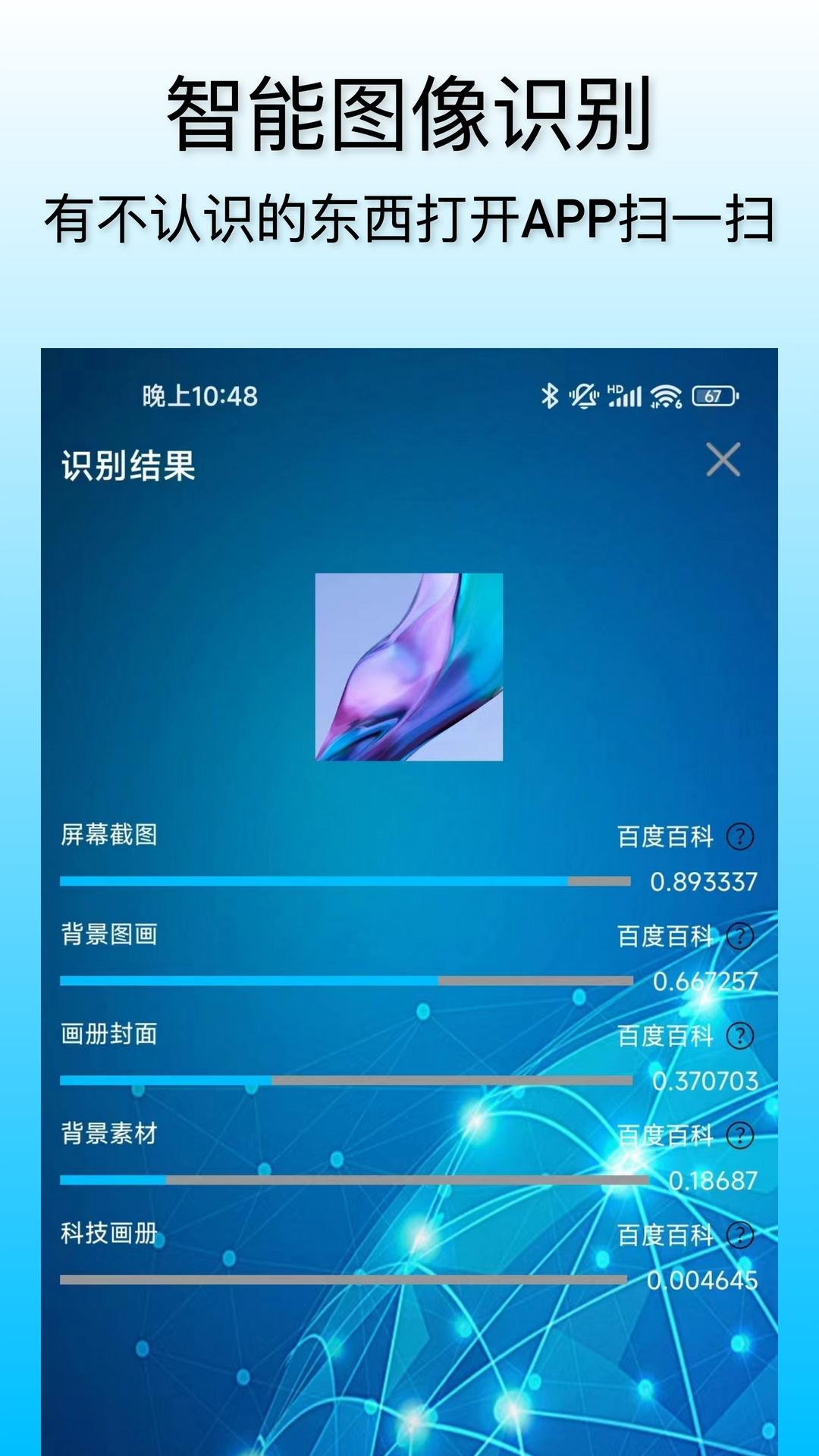This screenshot has height=1456, width=819.
Task: Tap the muted notifications icon in status bar
Action: click(582, 394)
